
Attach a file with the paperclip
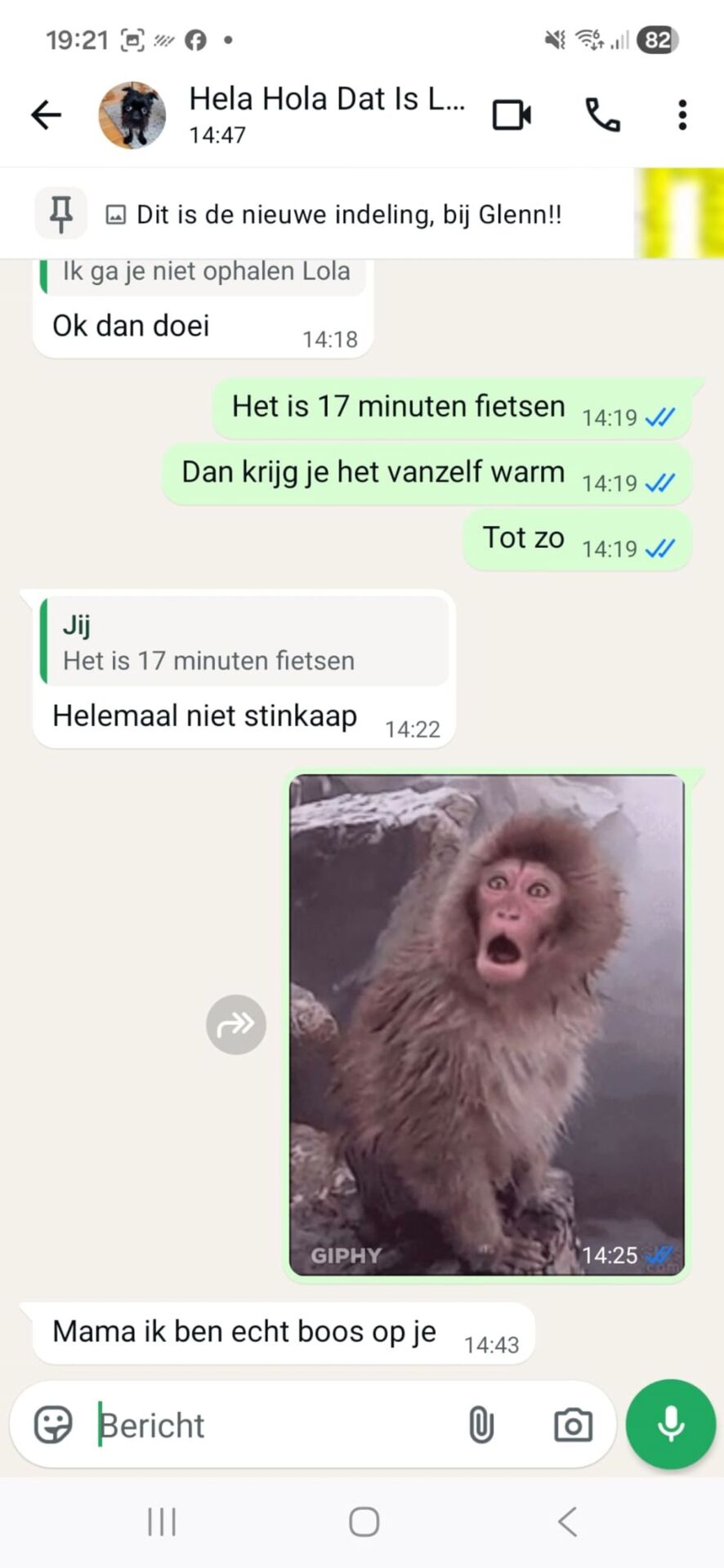(x=481, y=1425)
